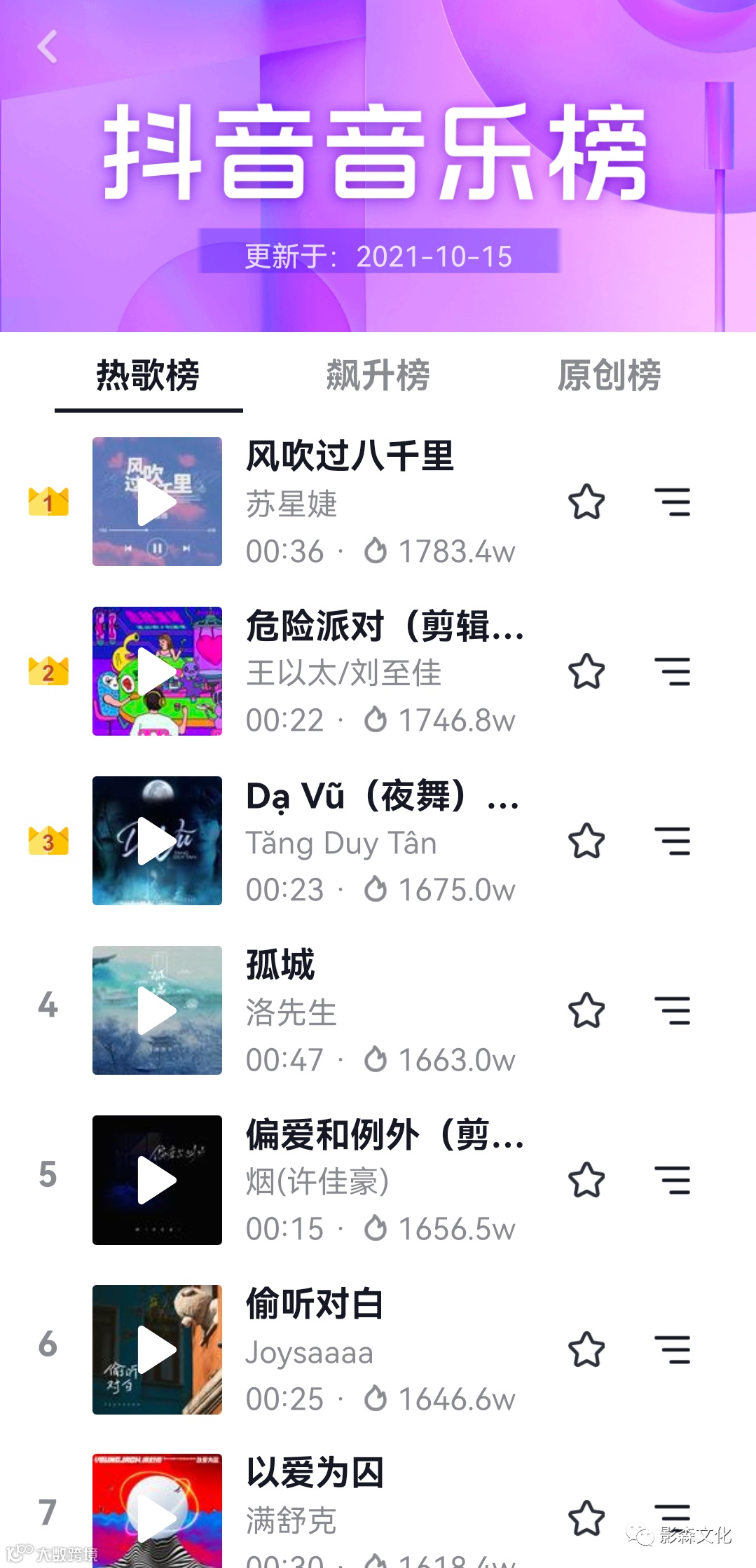Open more options for 偏爱和例外

point(673,1180)
